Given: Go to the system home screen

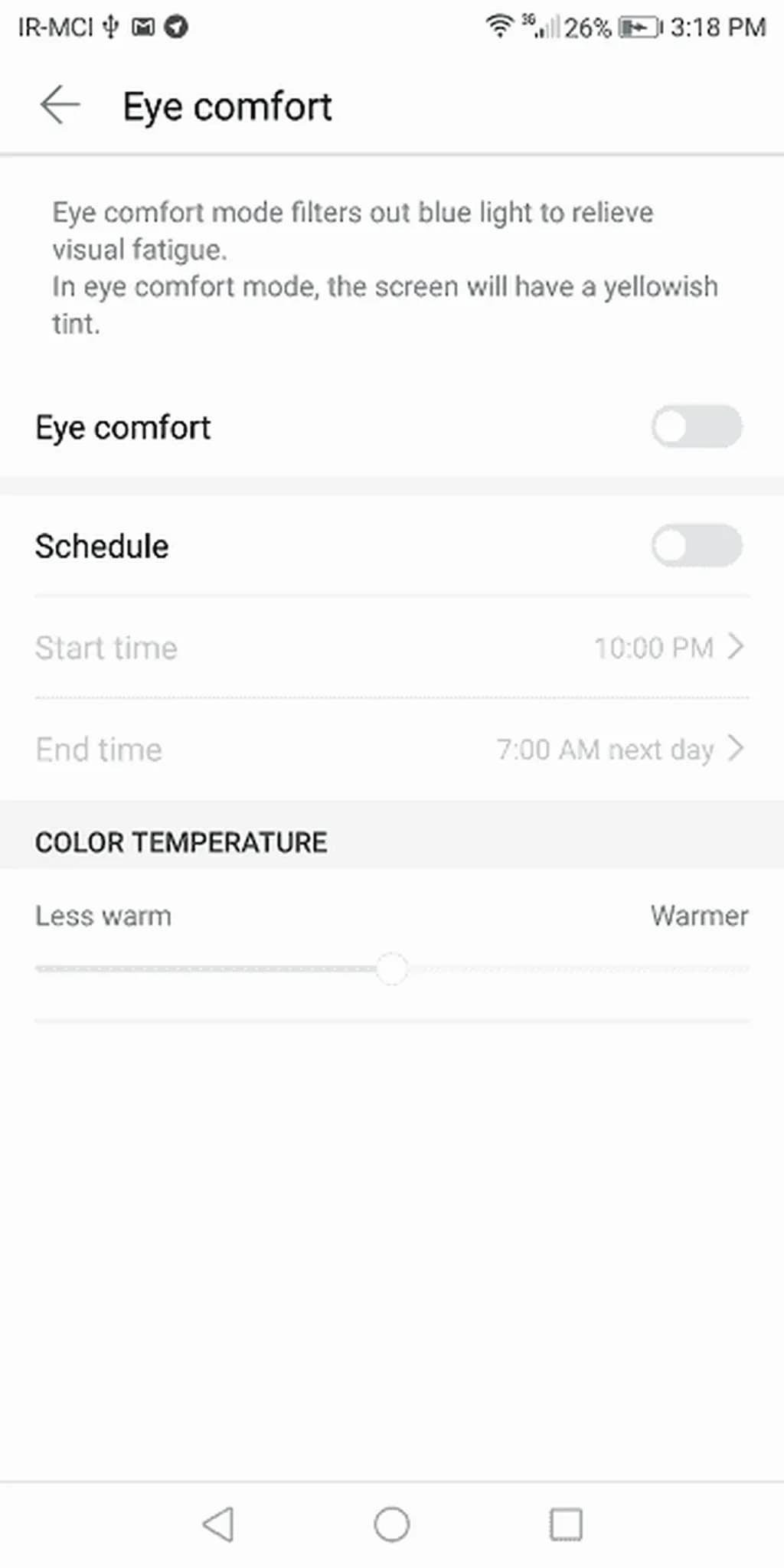Looking at the screenshot, I should click(392, 1524).
